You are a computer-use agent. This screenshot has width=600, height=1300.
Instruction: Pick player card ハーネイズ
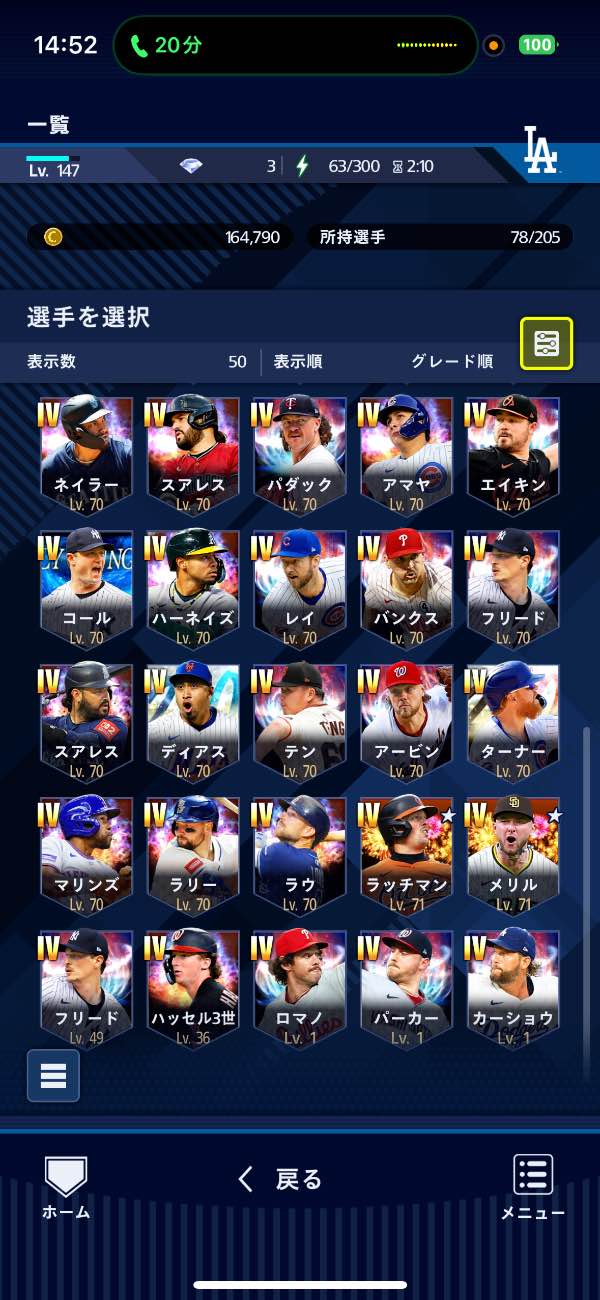coord(193,591)
